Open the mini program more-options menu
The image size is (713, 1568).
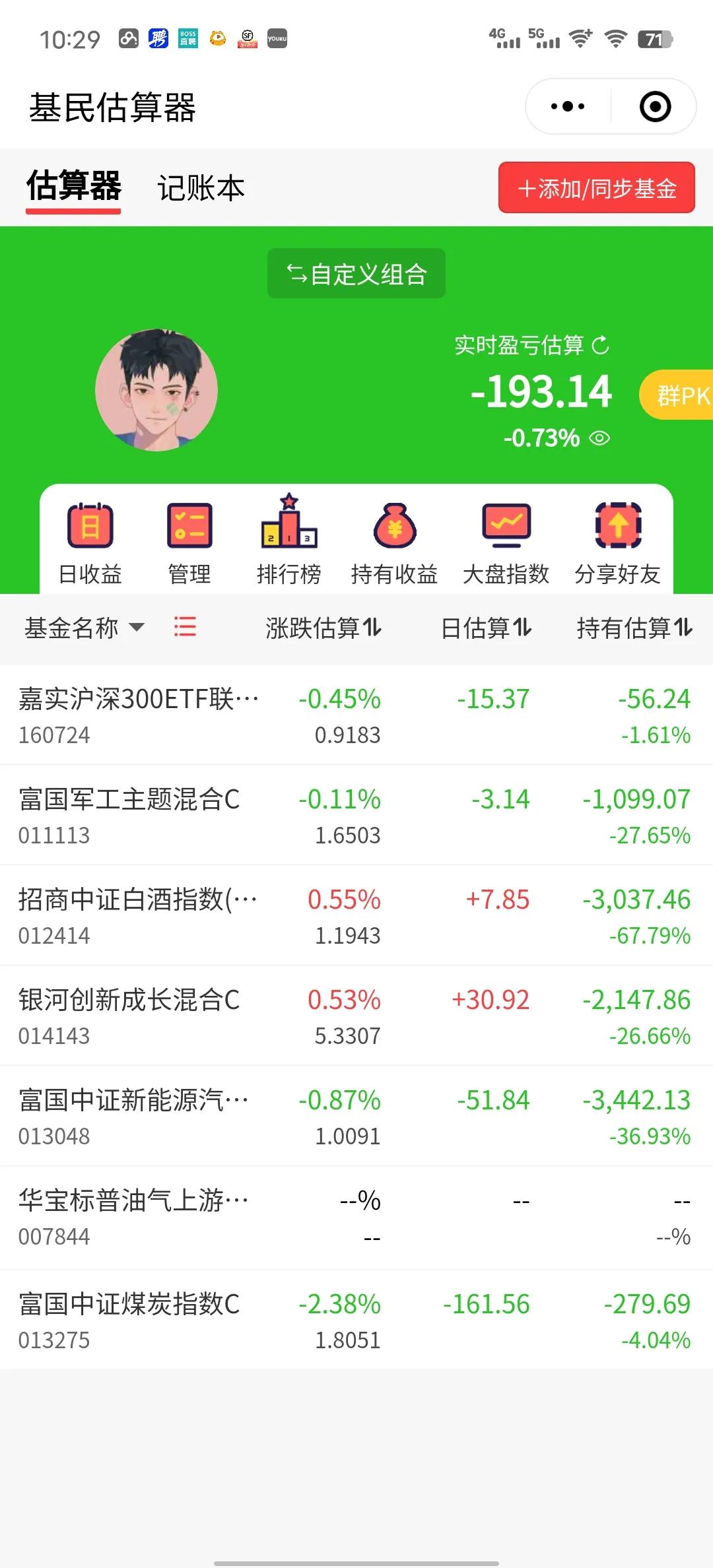(568, 106)
